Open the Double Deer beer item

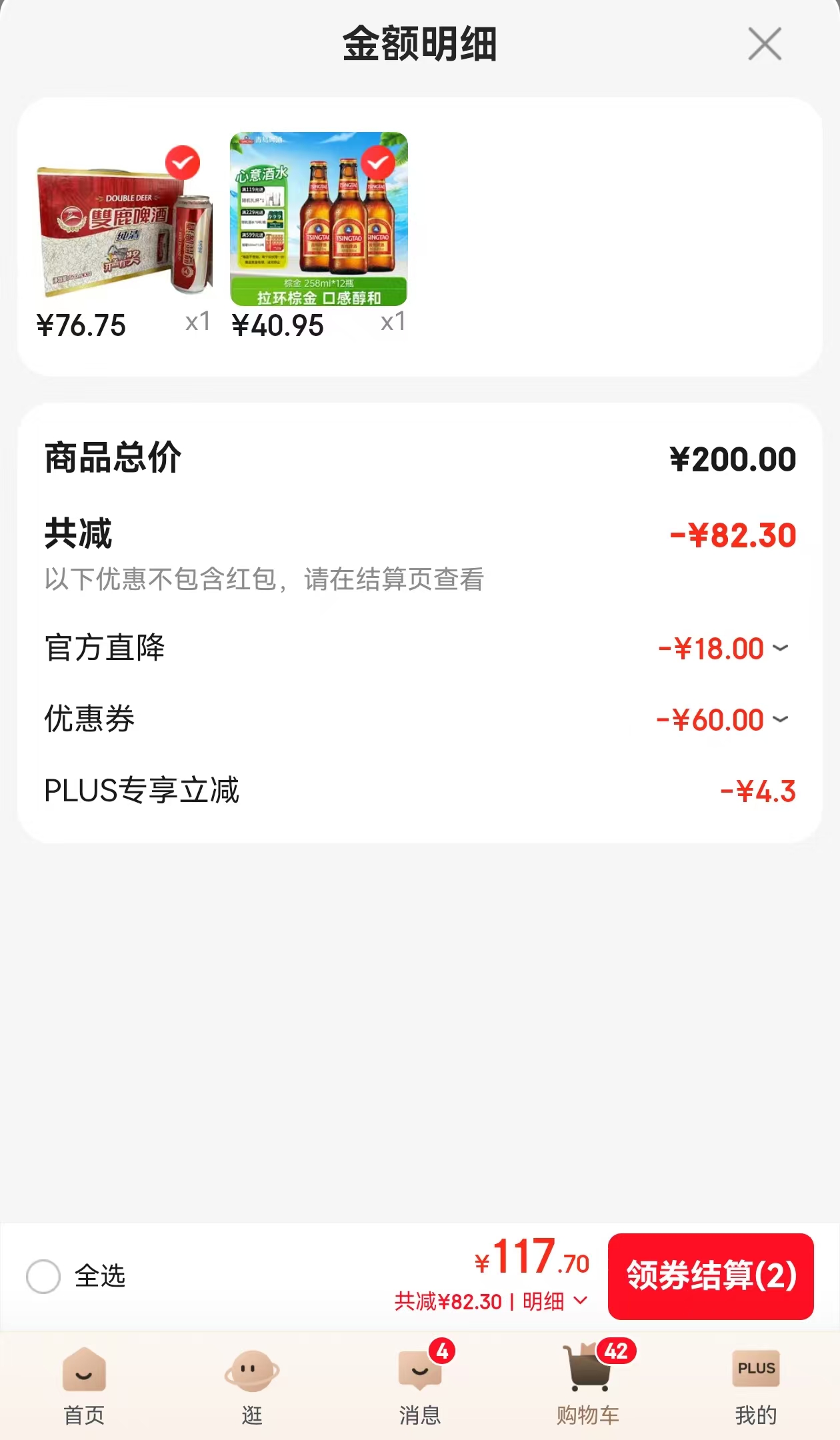[x=124, y=221]
